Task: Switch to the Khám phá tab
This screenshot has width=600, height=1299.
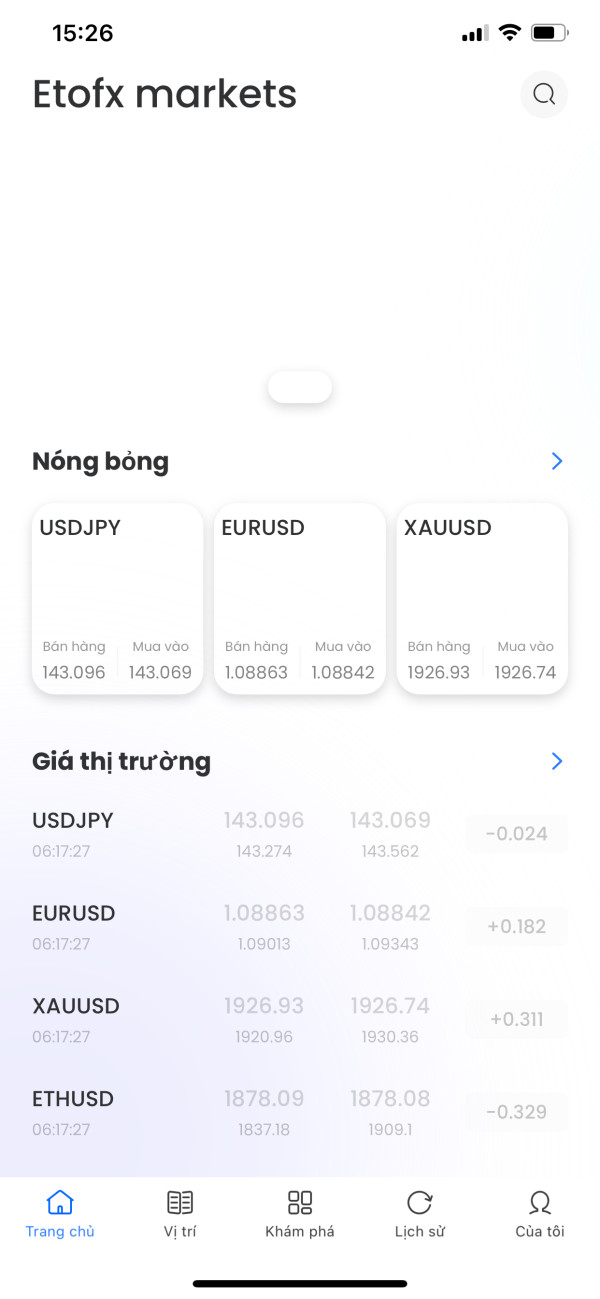Action: tap(300, 1214)
